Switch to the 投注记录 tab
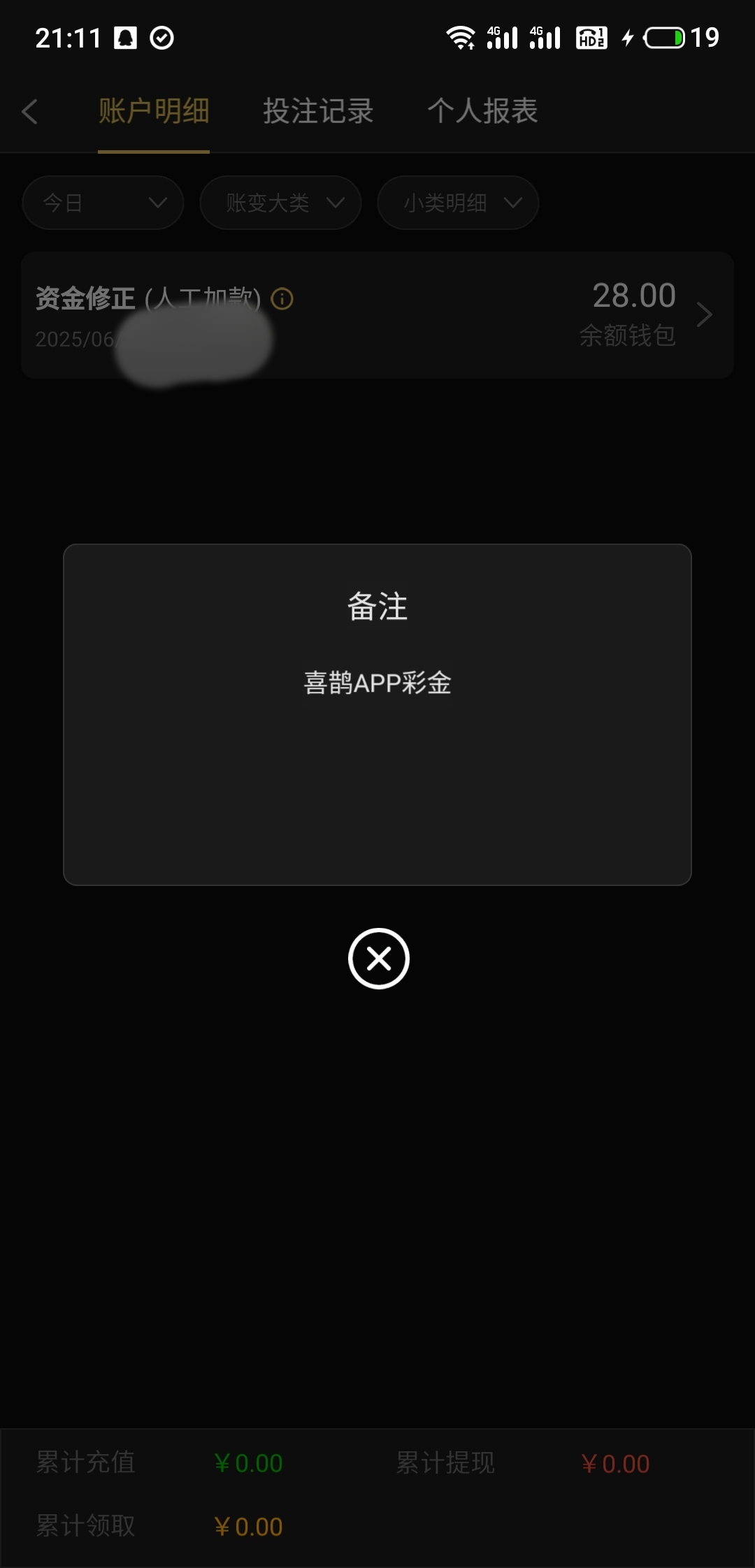Screen dimensions: 755x1568 (x=318, y=111)
